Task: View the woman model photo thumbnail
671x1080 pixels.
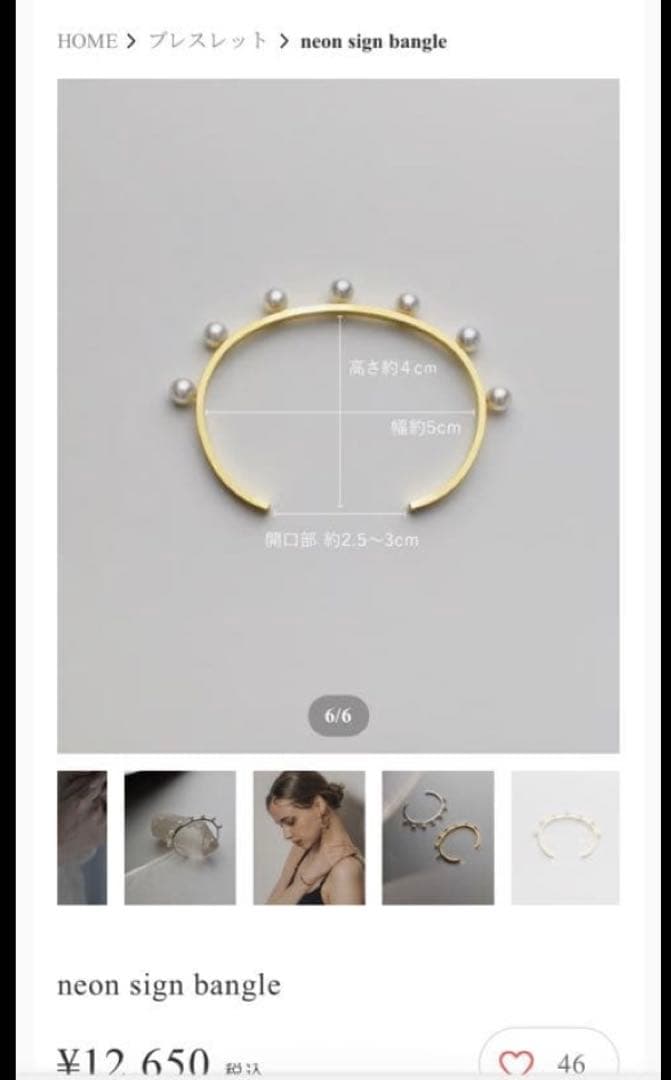Action: (x=309, y=837)
